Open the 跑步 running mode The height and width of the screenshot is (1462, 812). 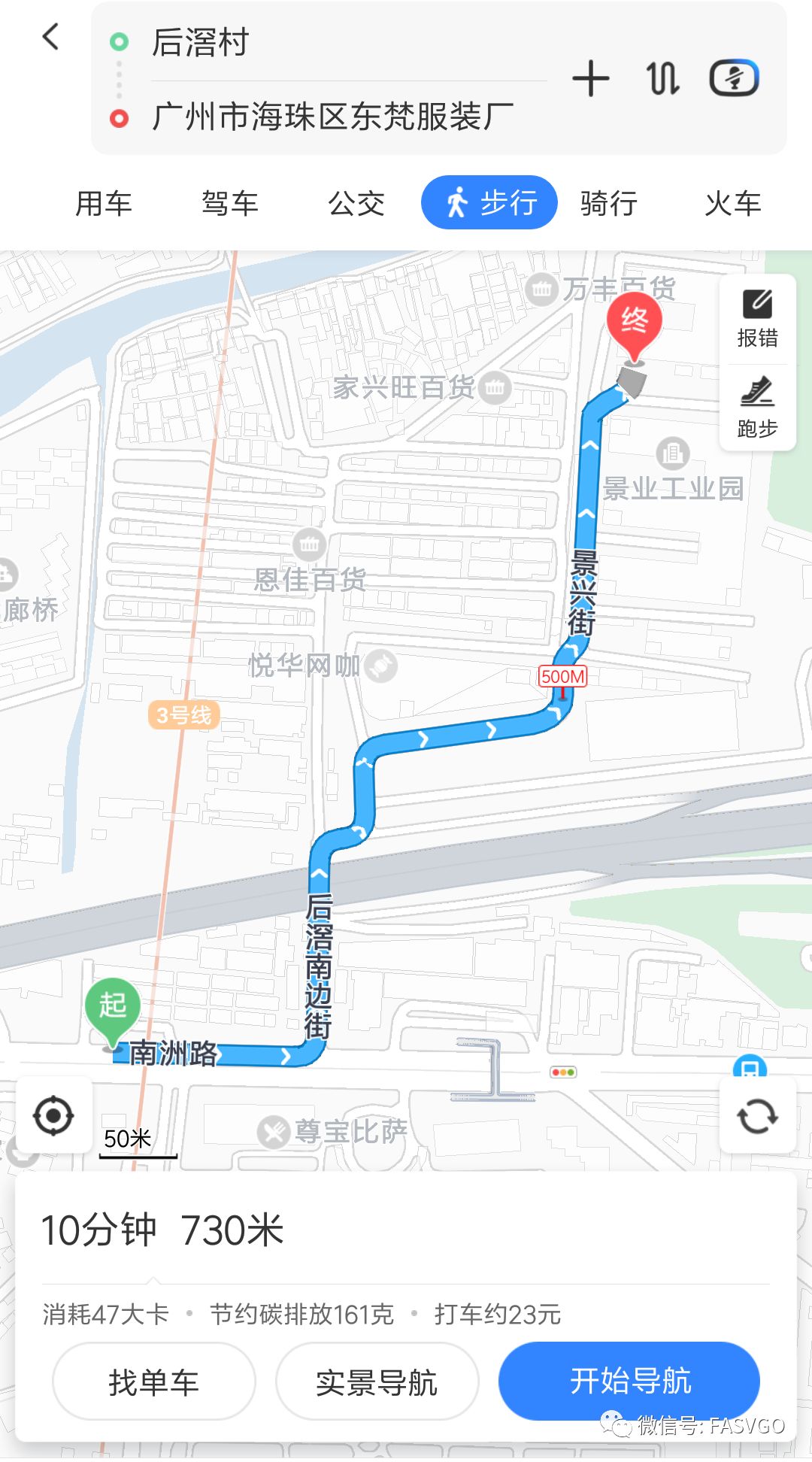(x=757, y=408)
